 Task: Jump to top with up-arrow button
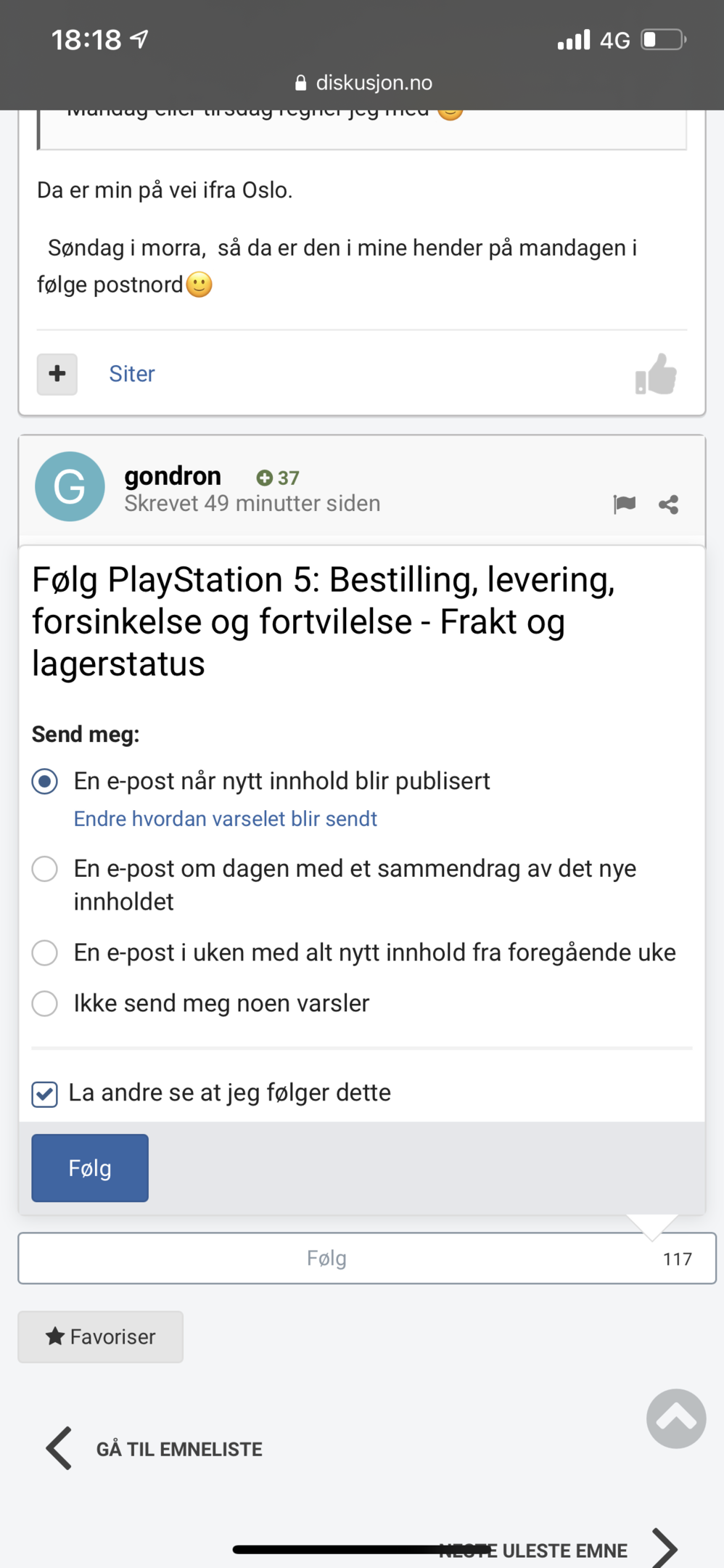point(676,1418)
